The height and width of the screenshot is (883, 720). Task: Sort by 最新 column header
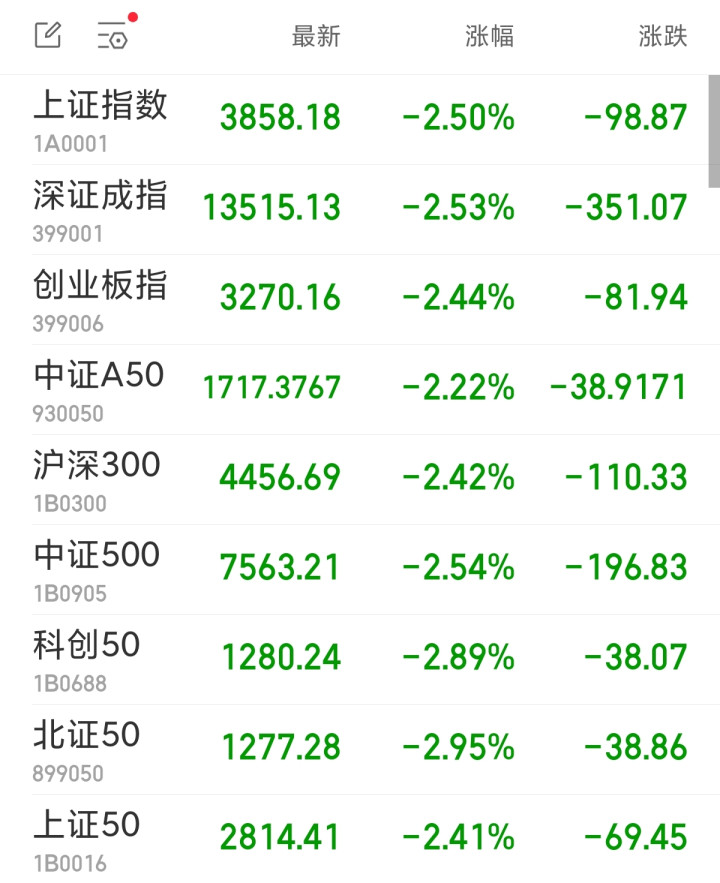[x=316, y=37]
